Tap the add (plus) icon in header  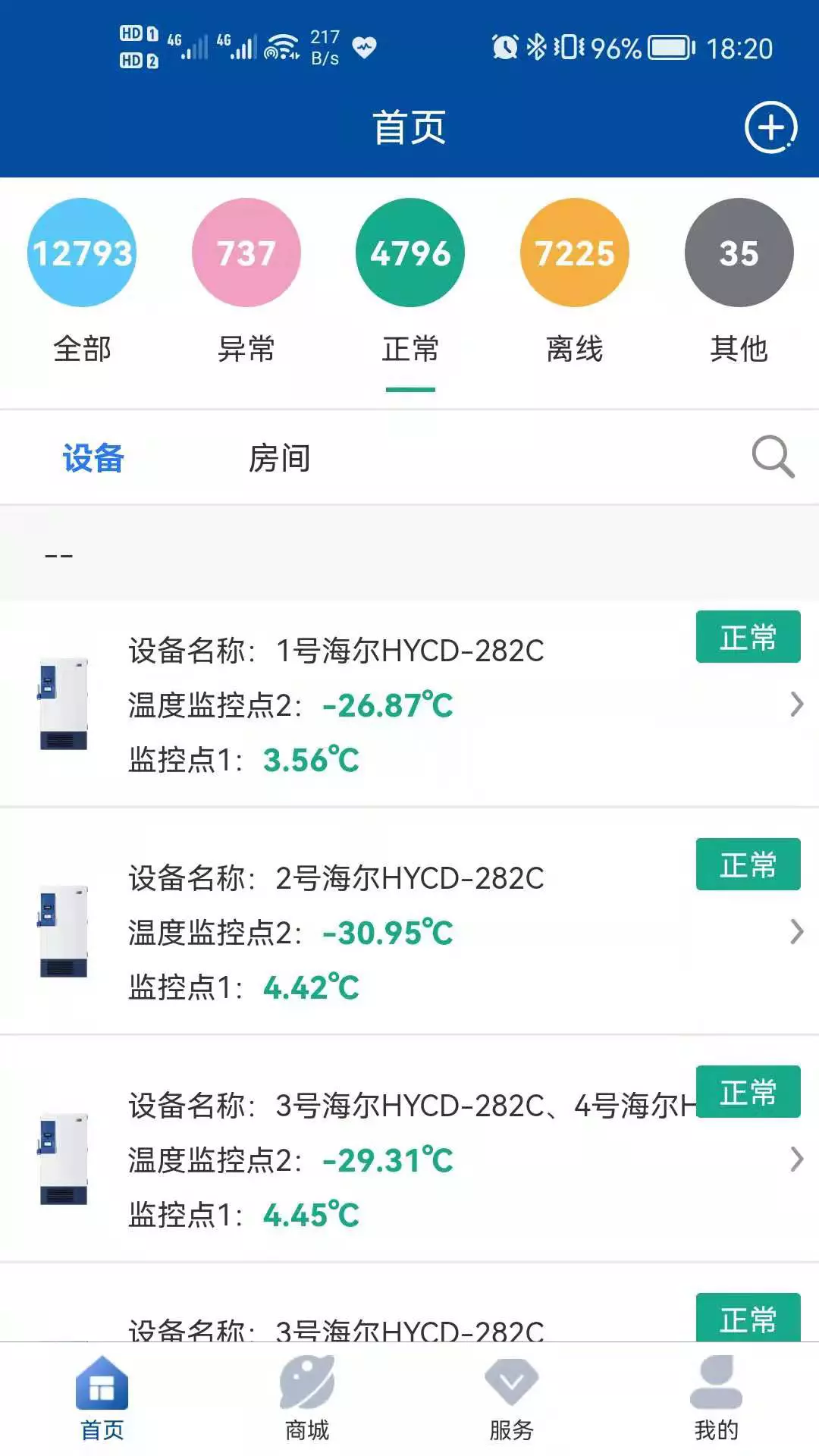coord(770,127)
